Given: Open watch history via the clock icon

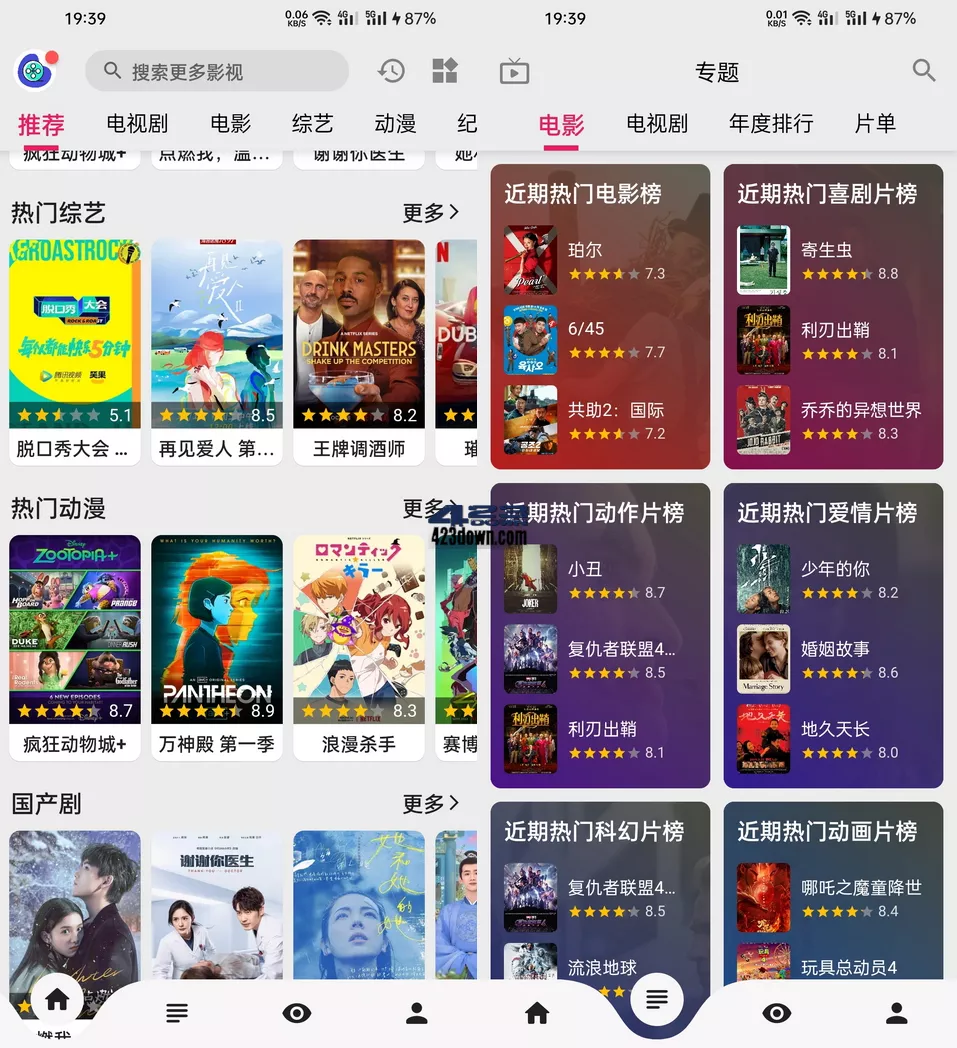Looking at the screenshot, I should [x=391, y=70].
